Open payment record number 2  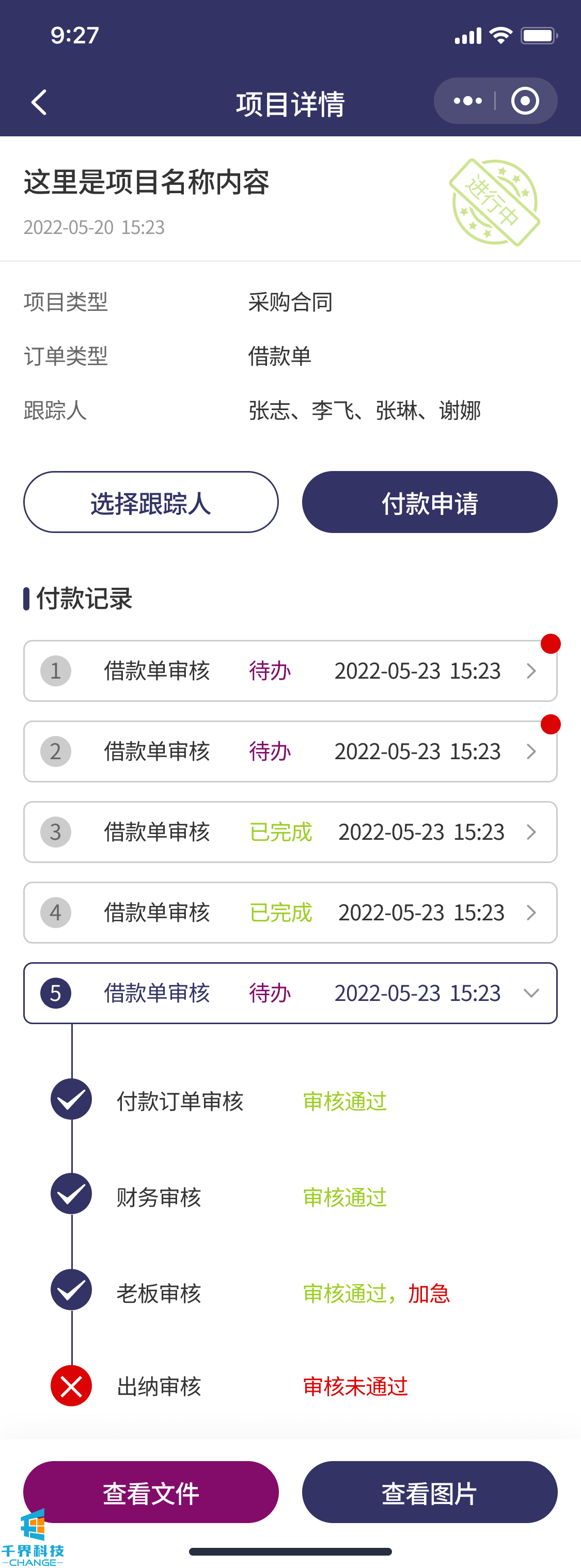pyautogui.click(x=290, y=752)
